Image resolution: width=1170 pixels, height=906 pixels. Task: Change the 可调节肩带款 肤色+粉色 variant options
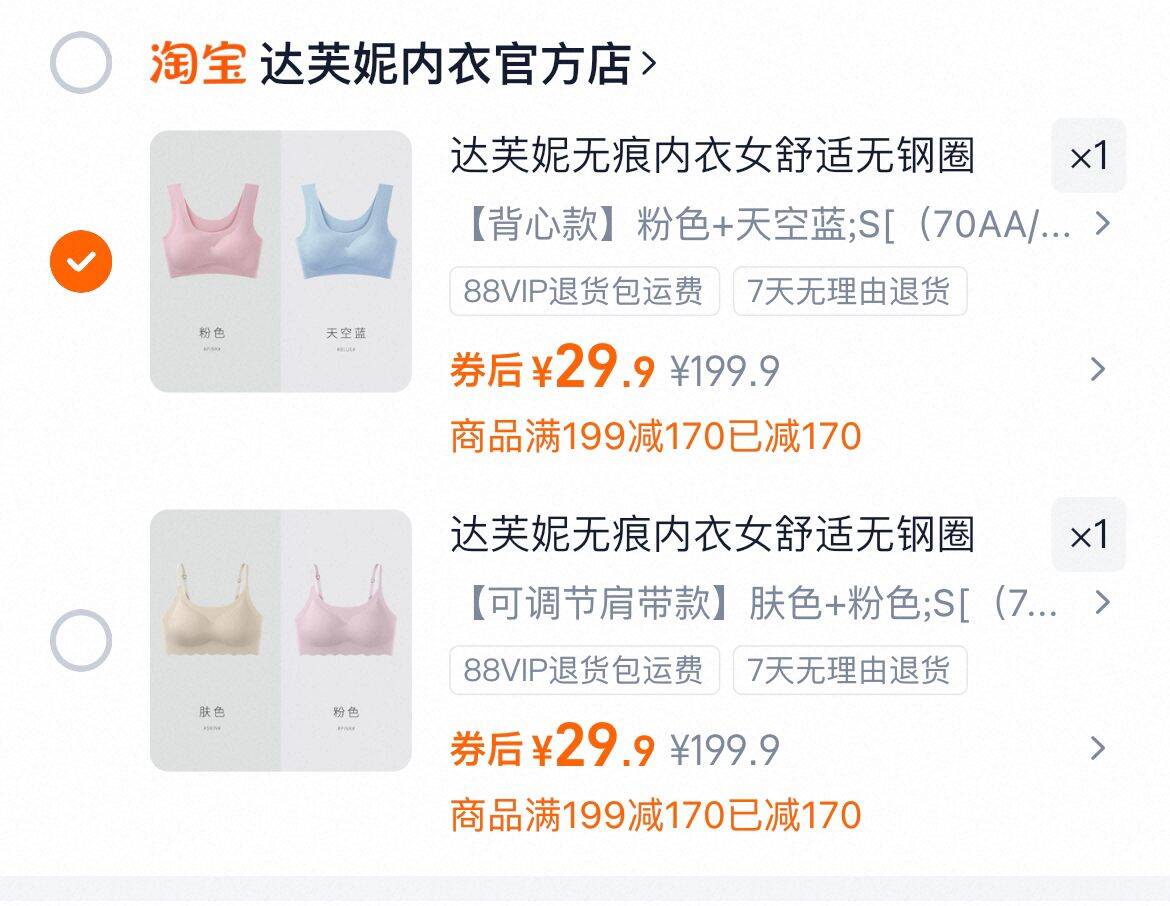tap(782, 602)
